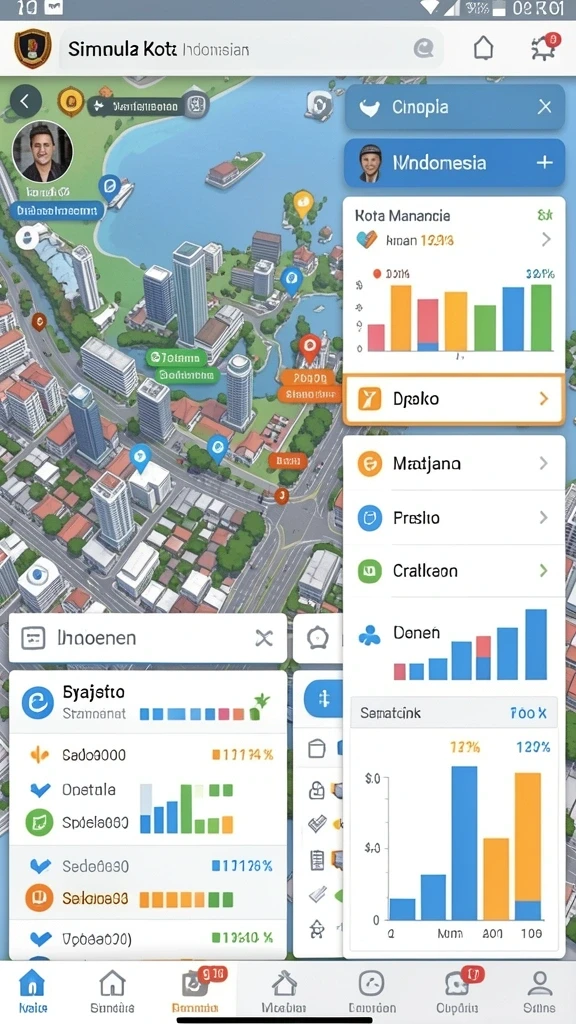Open the Dpako row
Viewport: 576px width, 1024px height.
[x=454, y=398]
